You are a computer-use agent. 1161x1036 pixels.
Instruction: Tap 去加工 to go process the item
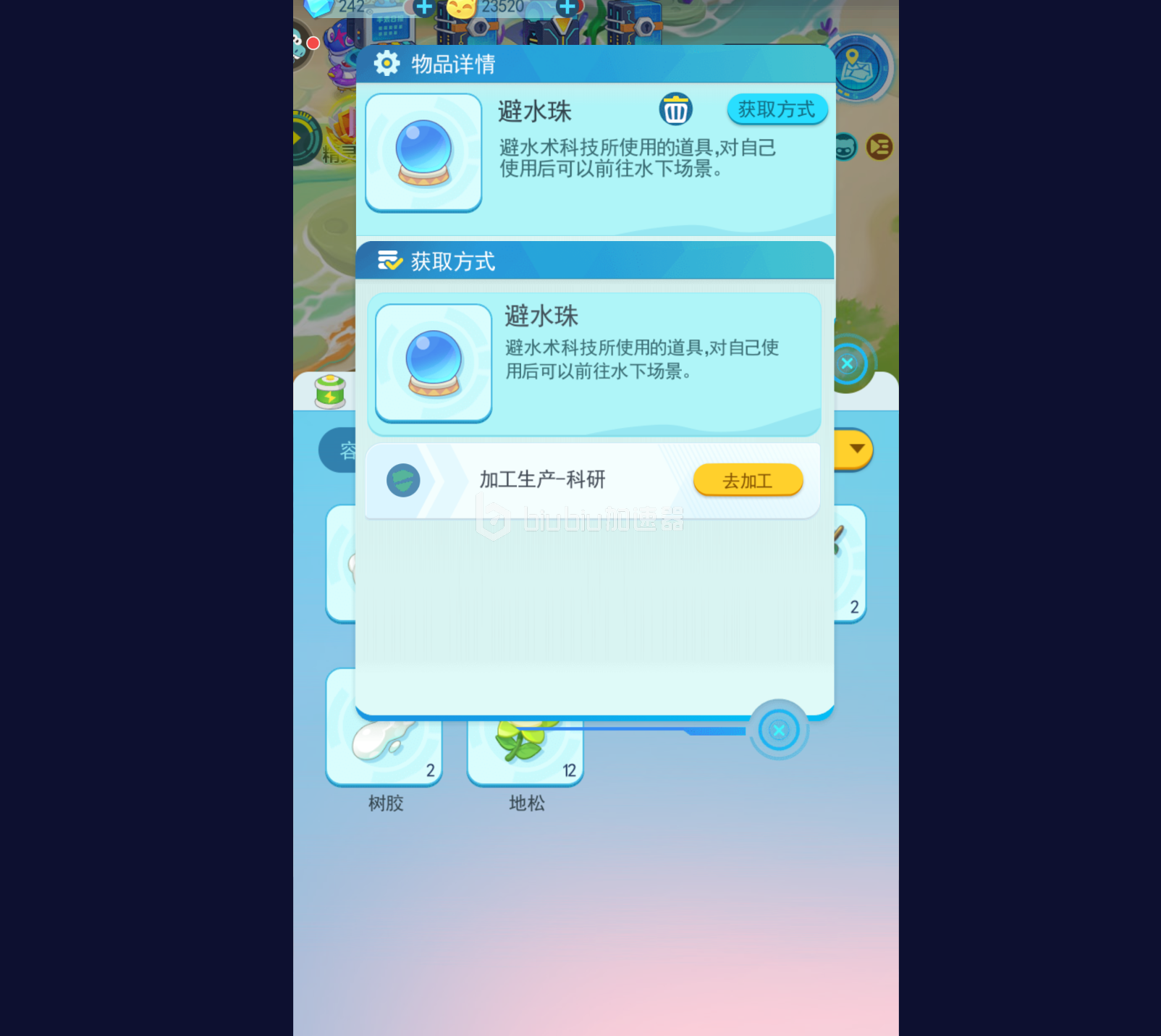(x=748, y=480)
